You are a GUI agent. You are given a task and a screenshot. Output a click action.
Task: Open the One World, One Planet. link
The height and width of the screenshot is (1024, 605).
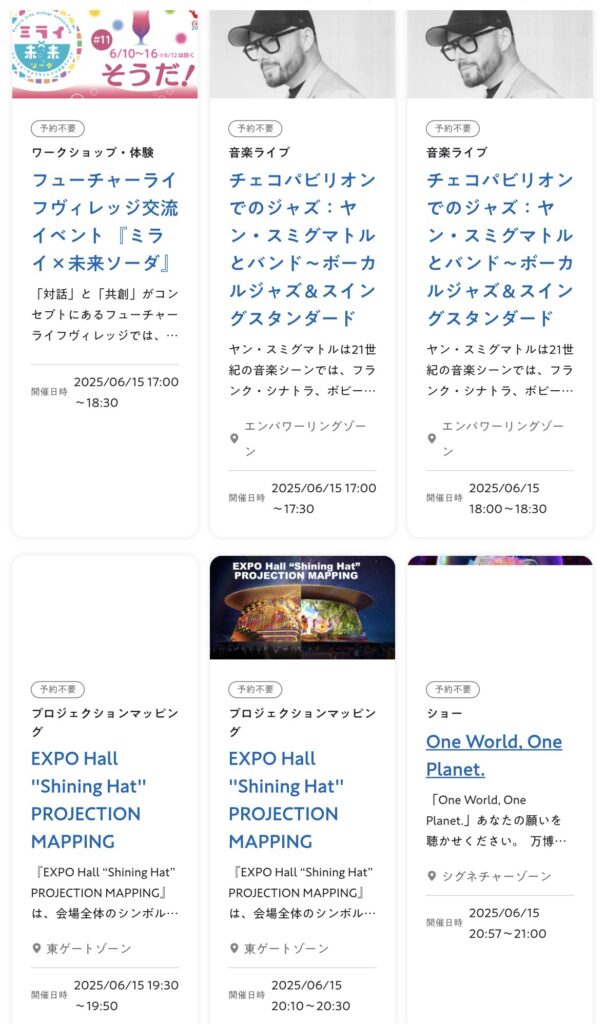click(494, 755)
